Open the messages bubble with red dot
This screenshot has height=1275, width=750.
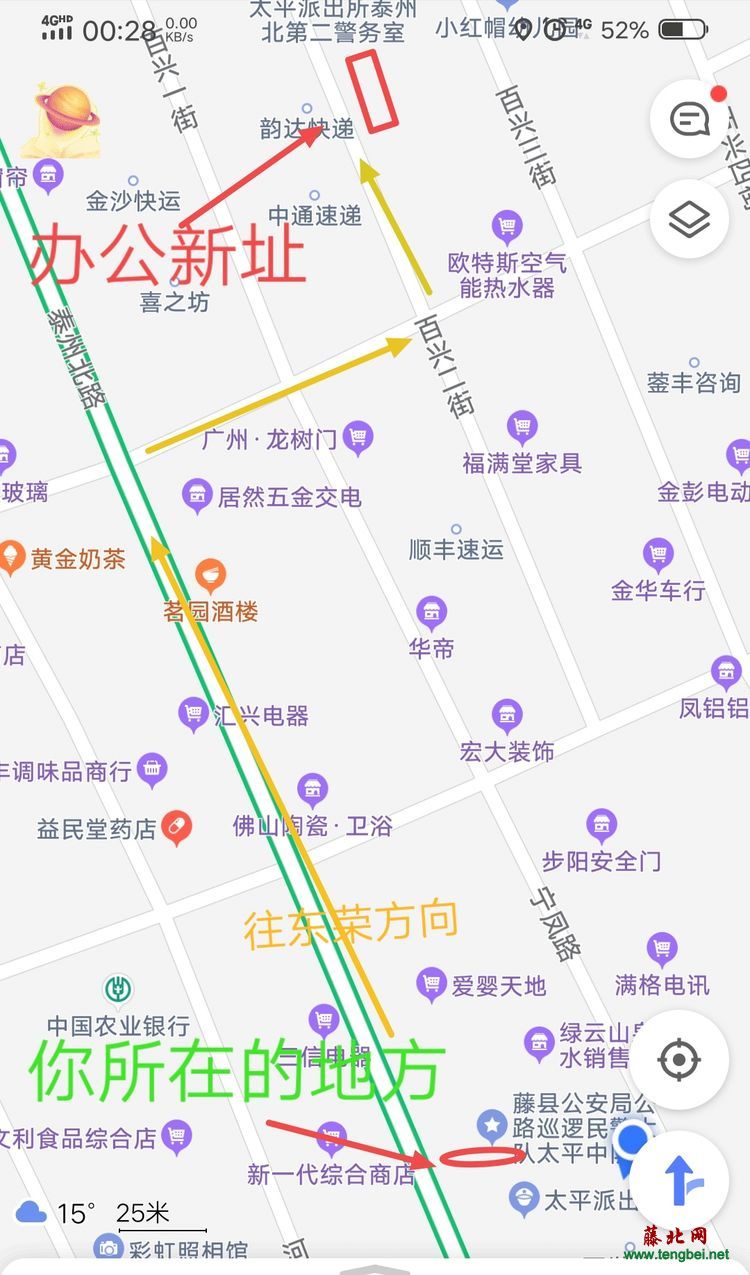tap(689, 120)
